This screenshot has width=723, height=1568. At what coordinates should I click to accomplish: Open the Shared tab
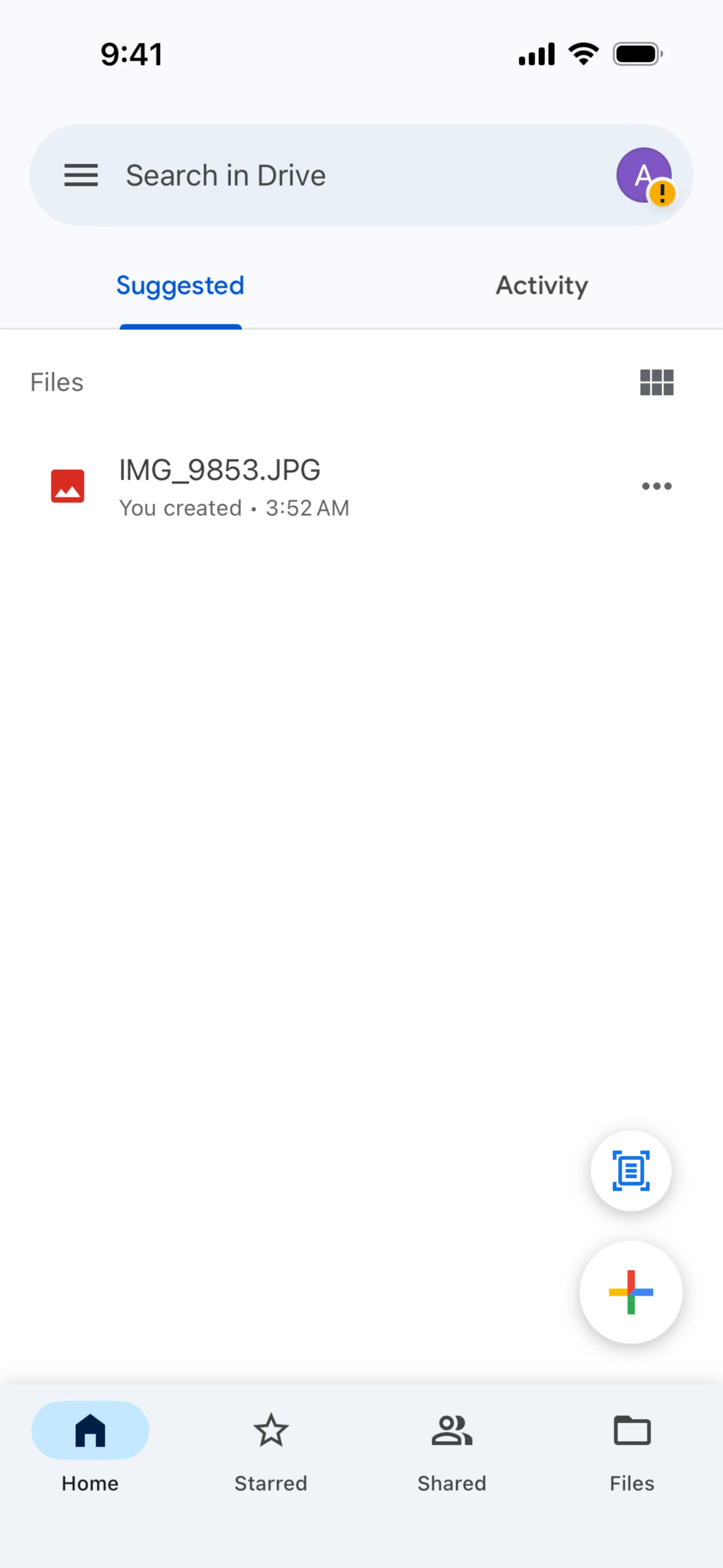coord(451,1451)
